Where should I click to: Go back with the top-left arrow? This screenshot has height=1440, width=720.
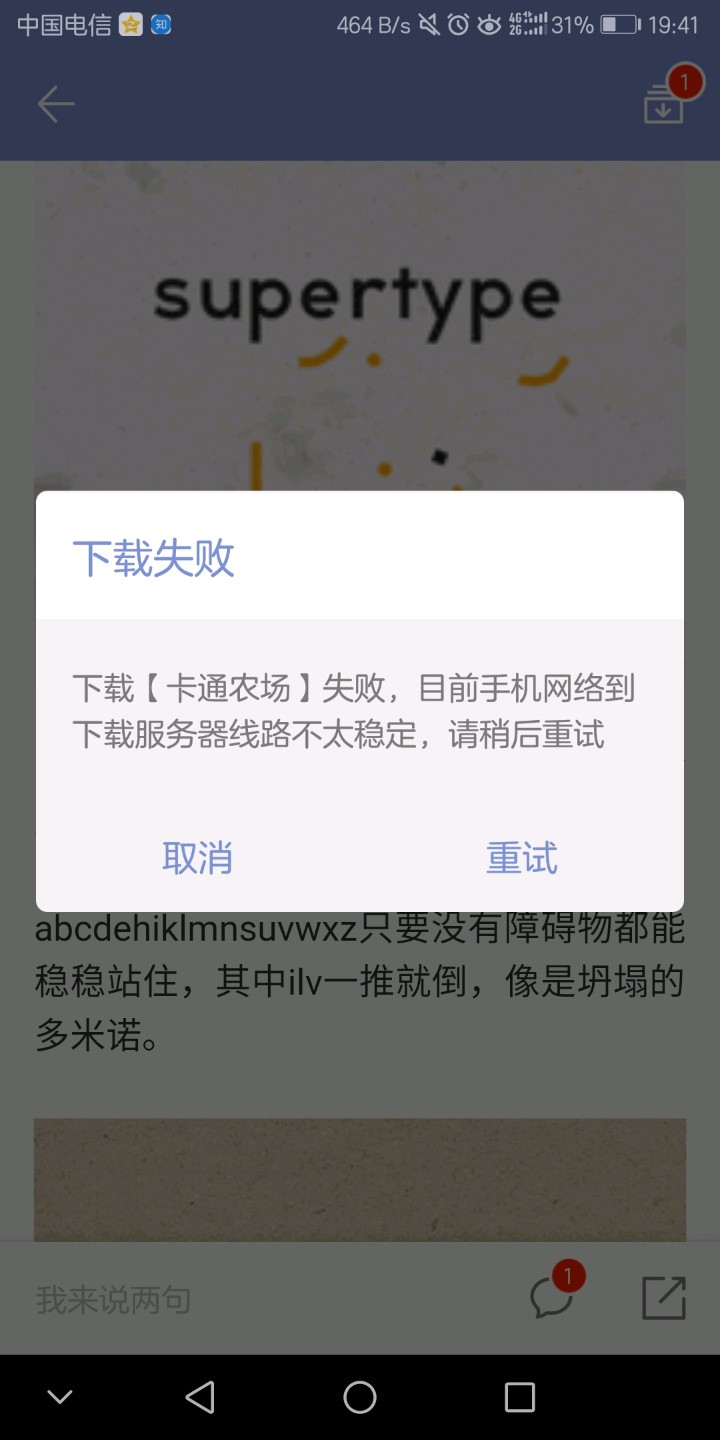coord(56,104)
